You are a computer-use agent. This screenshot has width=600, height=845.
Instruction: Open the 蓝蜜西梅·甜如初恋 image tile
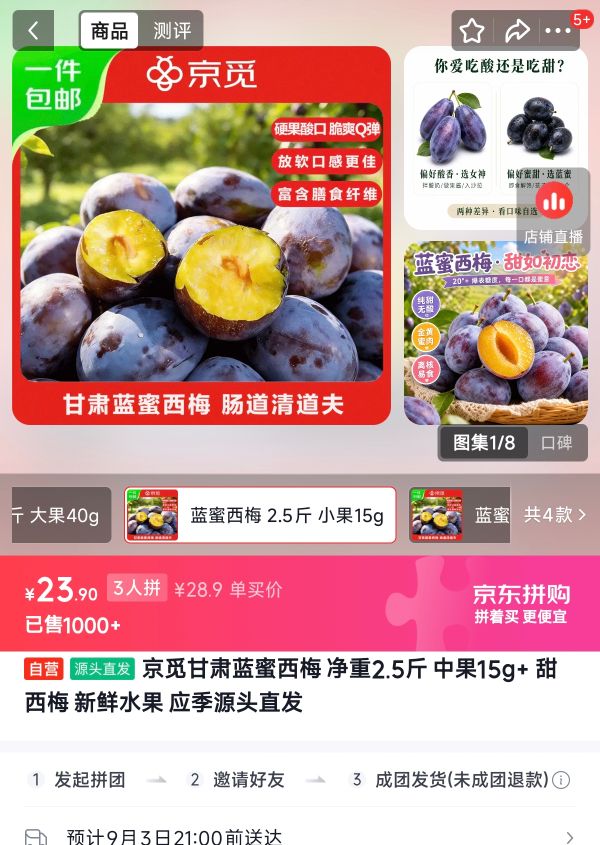(x=495, y=333)
